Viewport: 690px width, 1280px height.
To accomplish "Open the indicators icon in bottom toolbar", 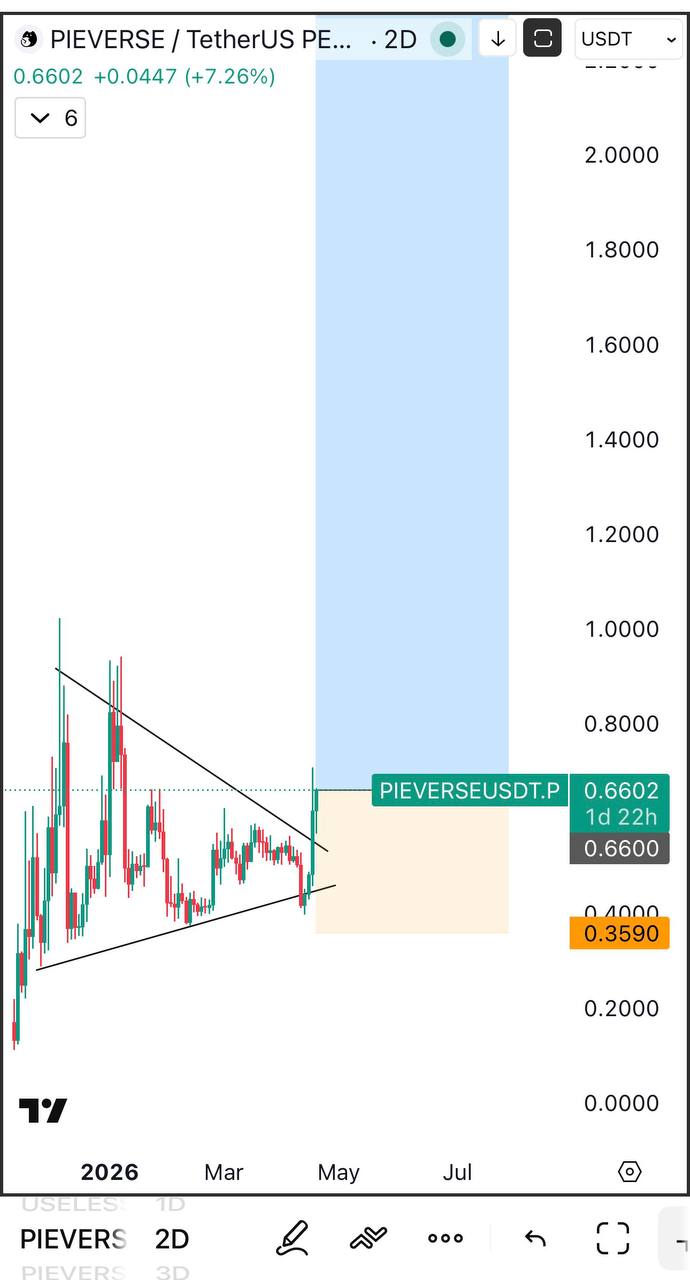I will pyautogui.click(x=368, y=1238).
